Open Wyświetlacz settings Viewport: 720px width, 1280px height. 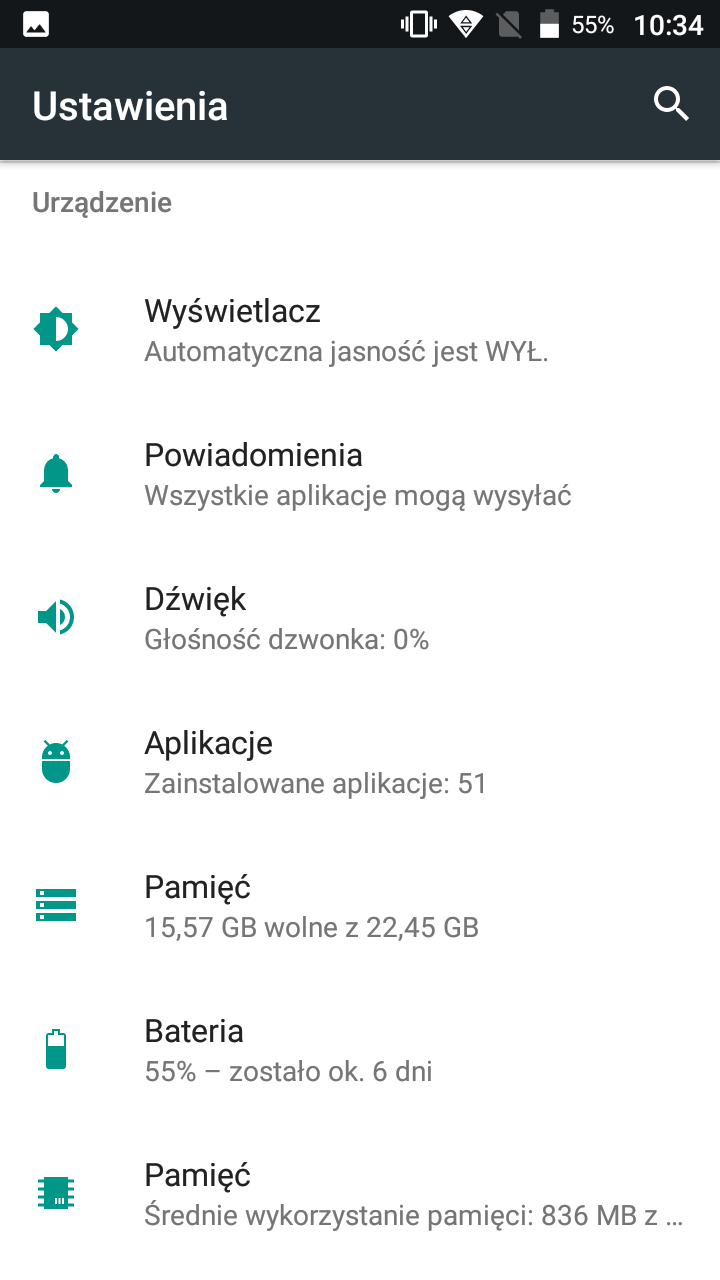tap(360, 330)
